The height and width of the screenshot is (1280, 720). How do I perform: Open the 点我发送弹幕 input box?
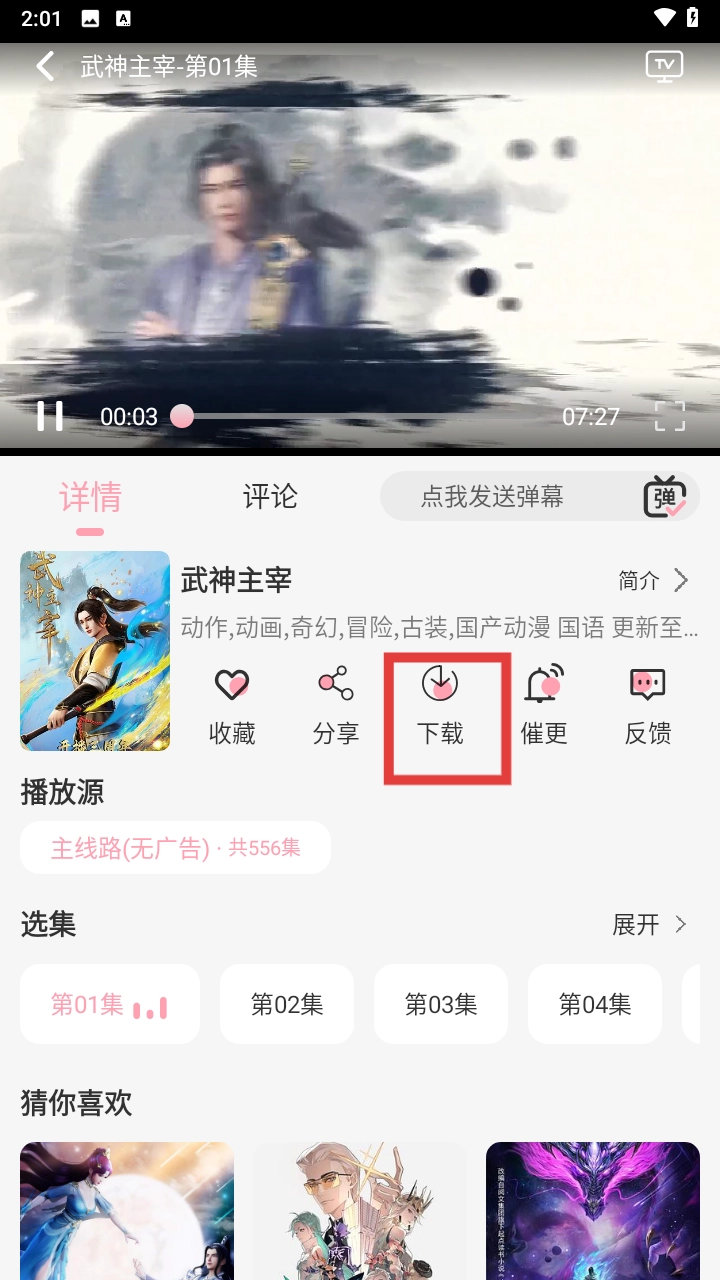tap(492, 497)
